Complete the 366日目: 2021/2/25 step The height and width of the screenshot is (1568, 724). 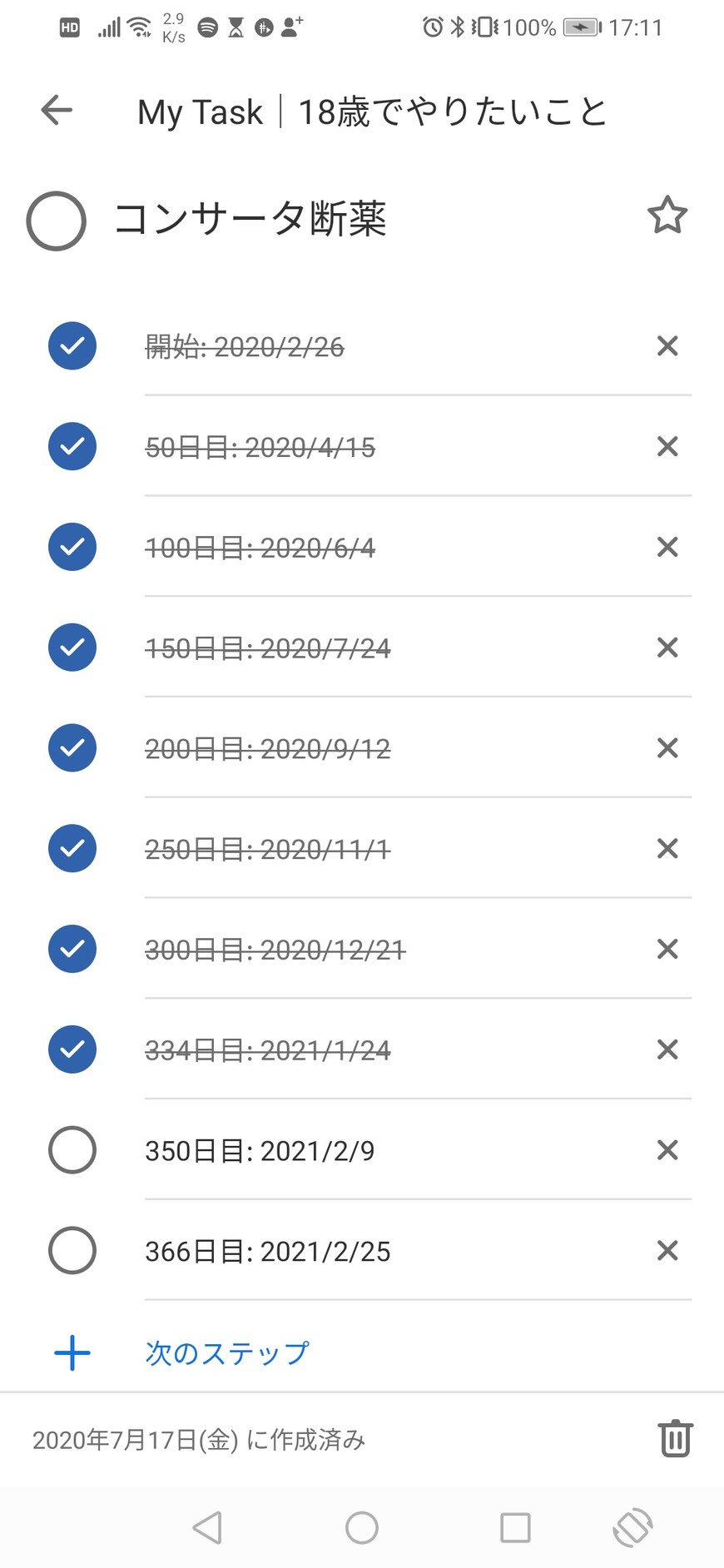point(72,1251)
